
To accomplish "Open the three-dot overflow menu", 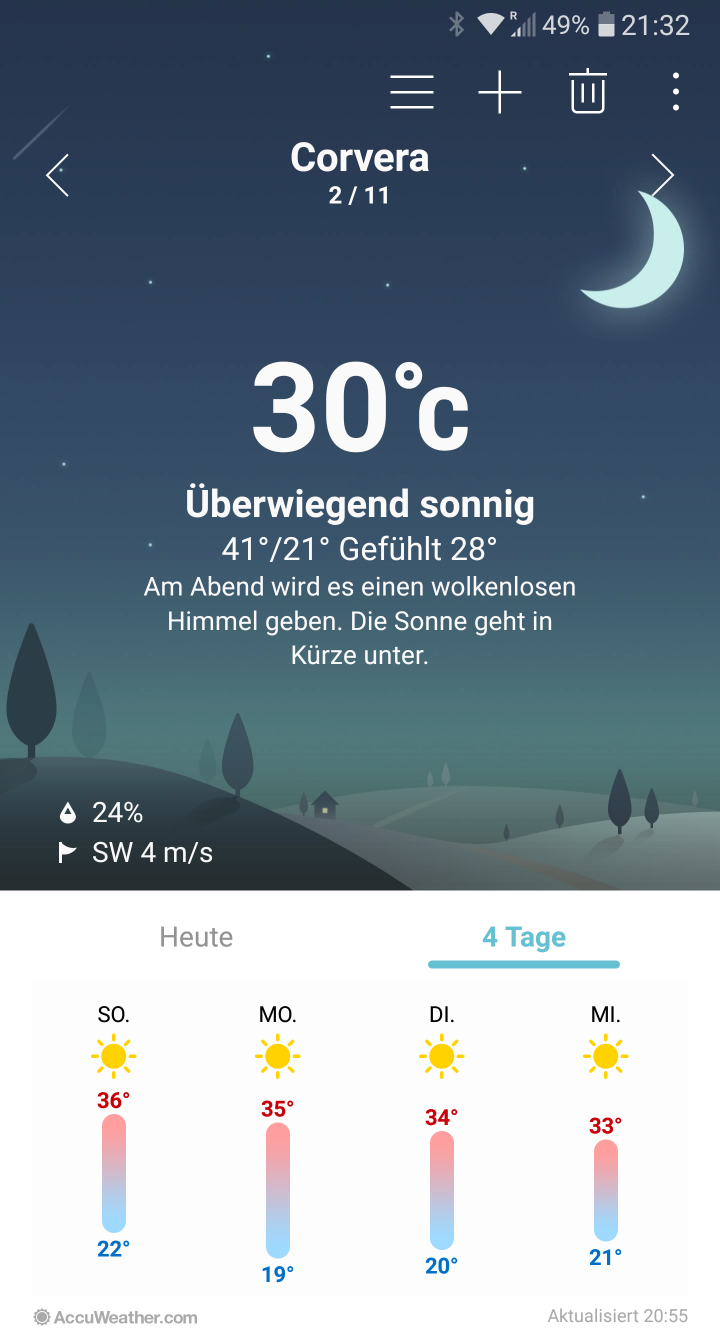I will [x=676, y=92].
